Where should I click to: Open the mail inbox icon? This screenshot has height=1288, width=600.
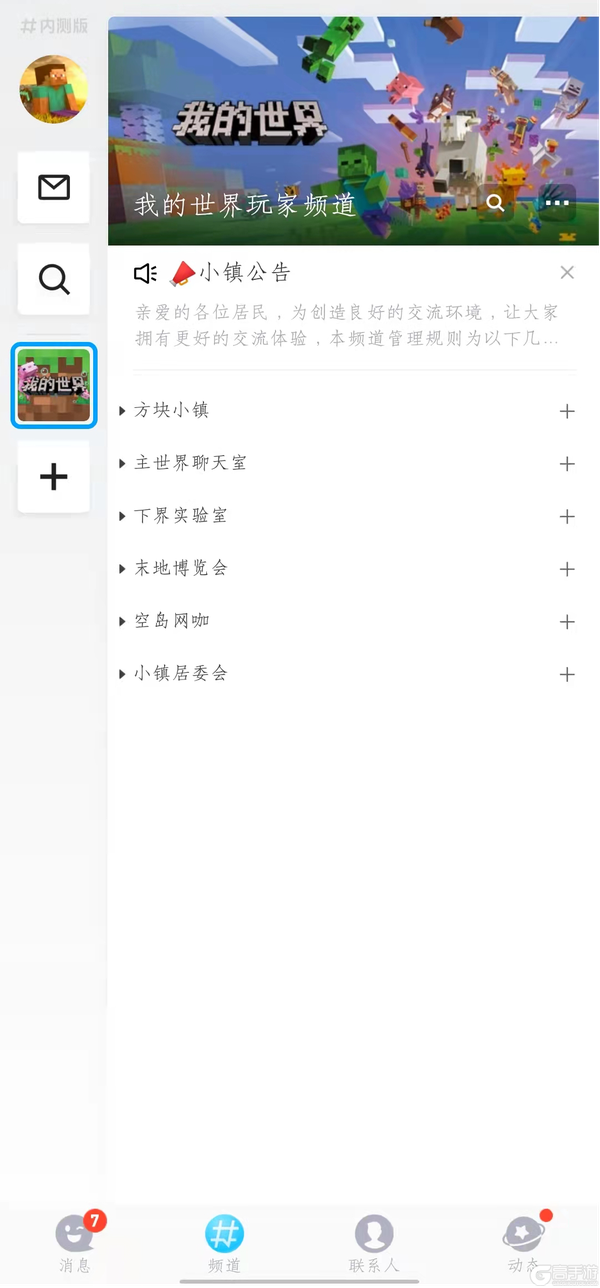[x=54, y=187]
